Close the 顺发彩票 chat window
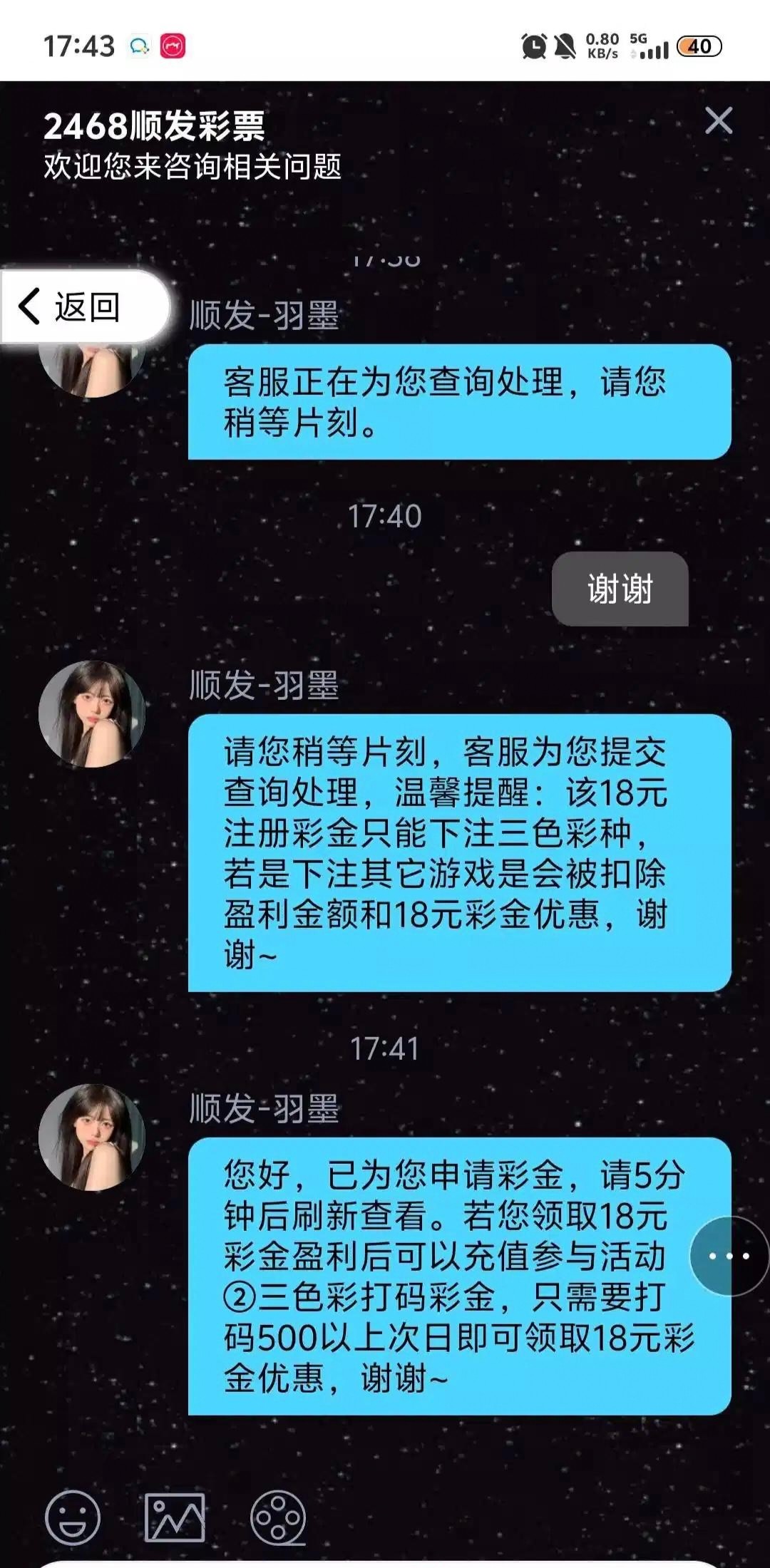Image resolution: width=770 pixels, height=1568 pixels. [718, 120]
